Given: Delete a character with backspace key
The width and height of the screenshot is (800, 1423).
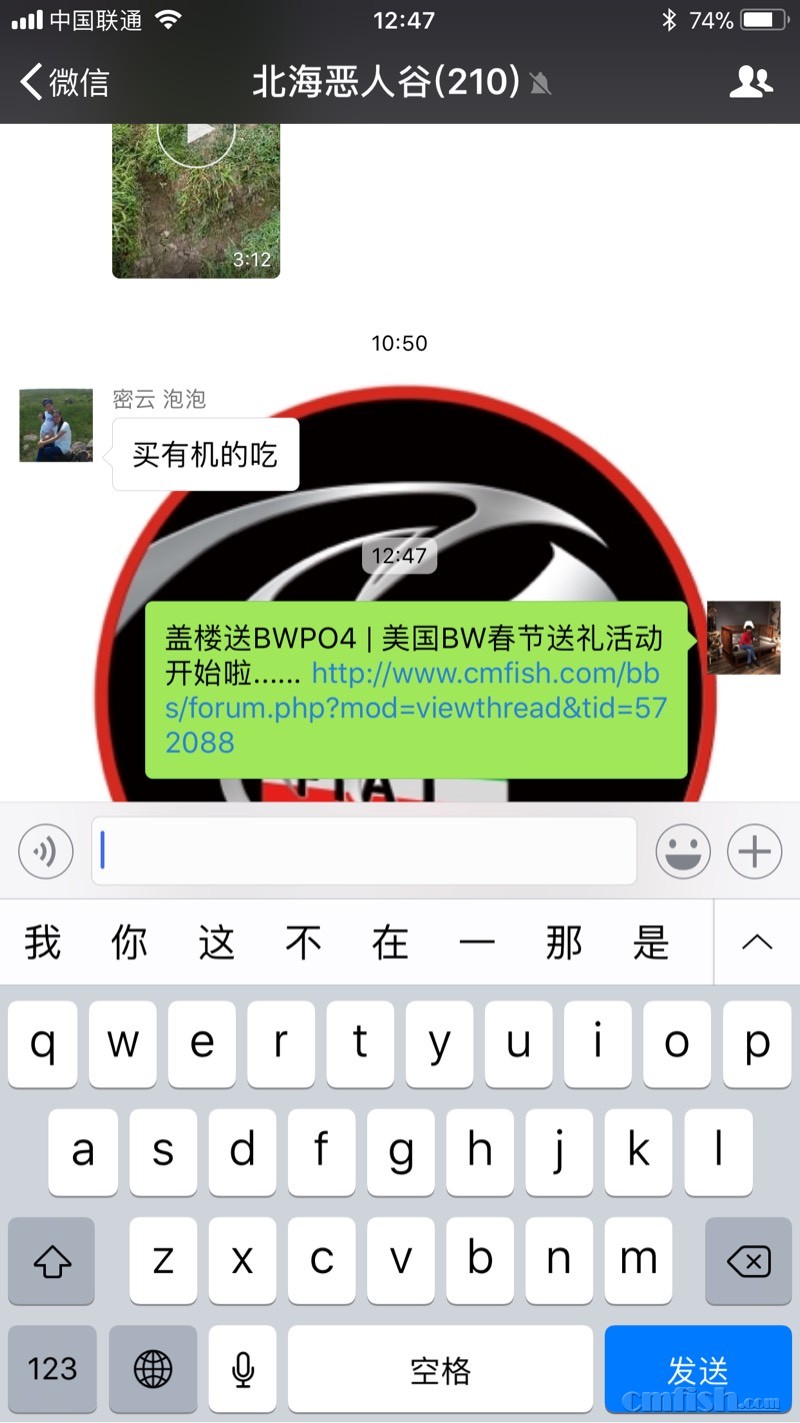Looking at the screenshot, I should click(x=747, y=1261).
